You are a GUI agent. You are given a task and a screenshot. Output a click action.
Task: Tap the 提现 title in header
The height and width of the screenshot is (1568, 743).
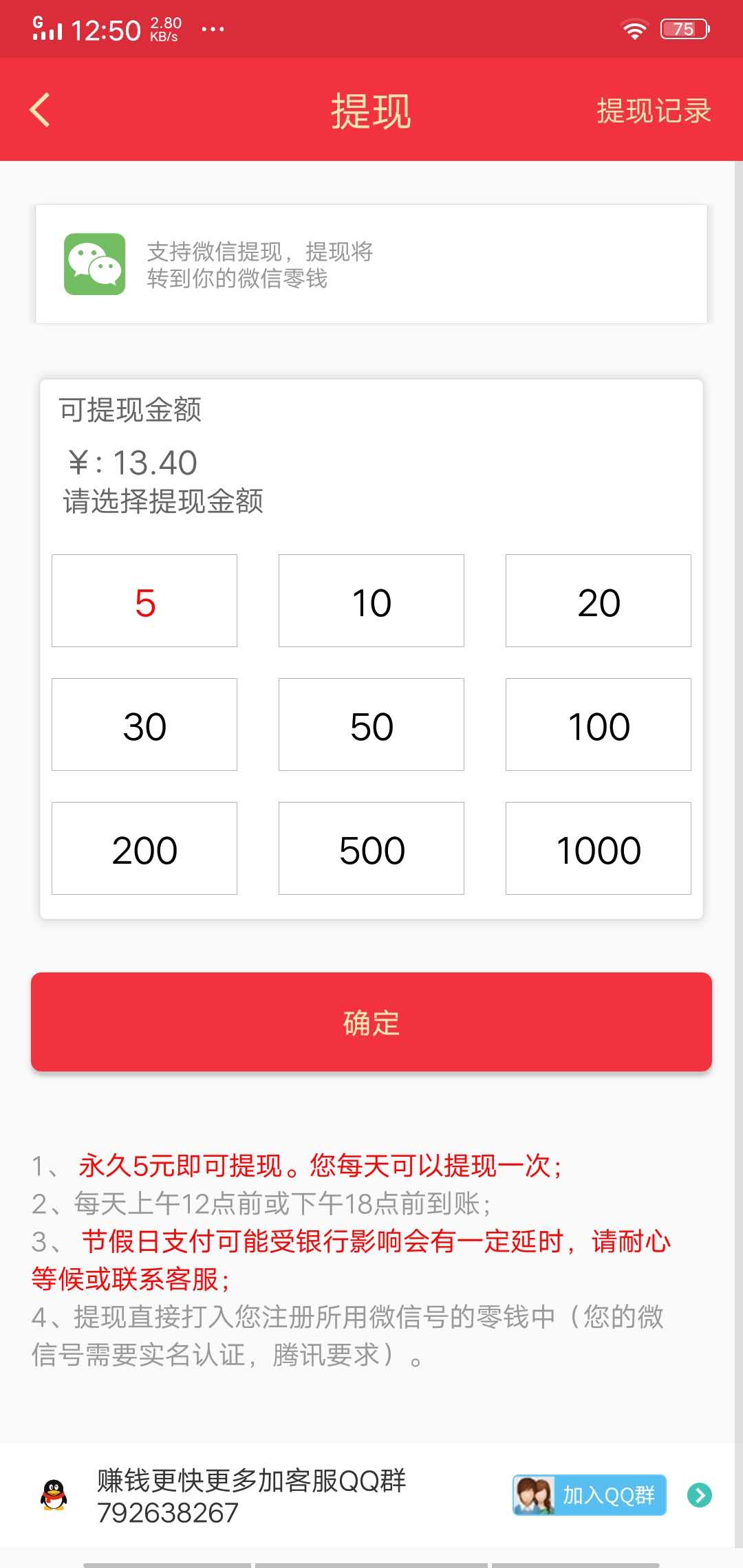pos(370,110)
